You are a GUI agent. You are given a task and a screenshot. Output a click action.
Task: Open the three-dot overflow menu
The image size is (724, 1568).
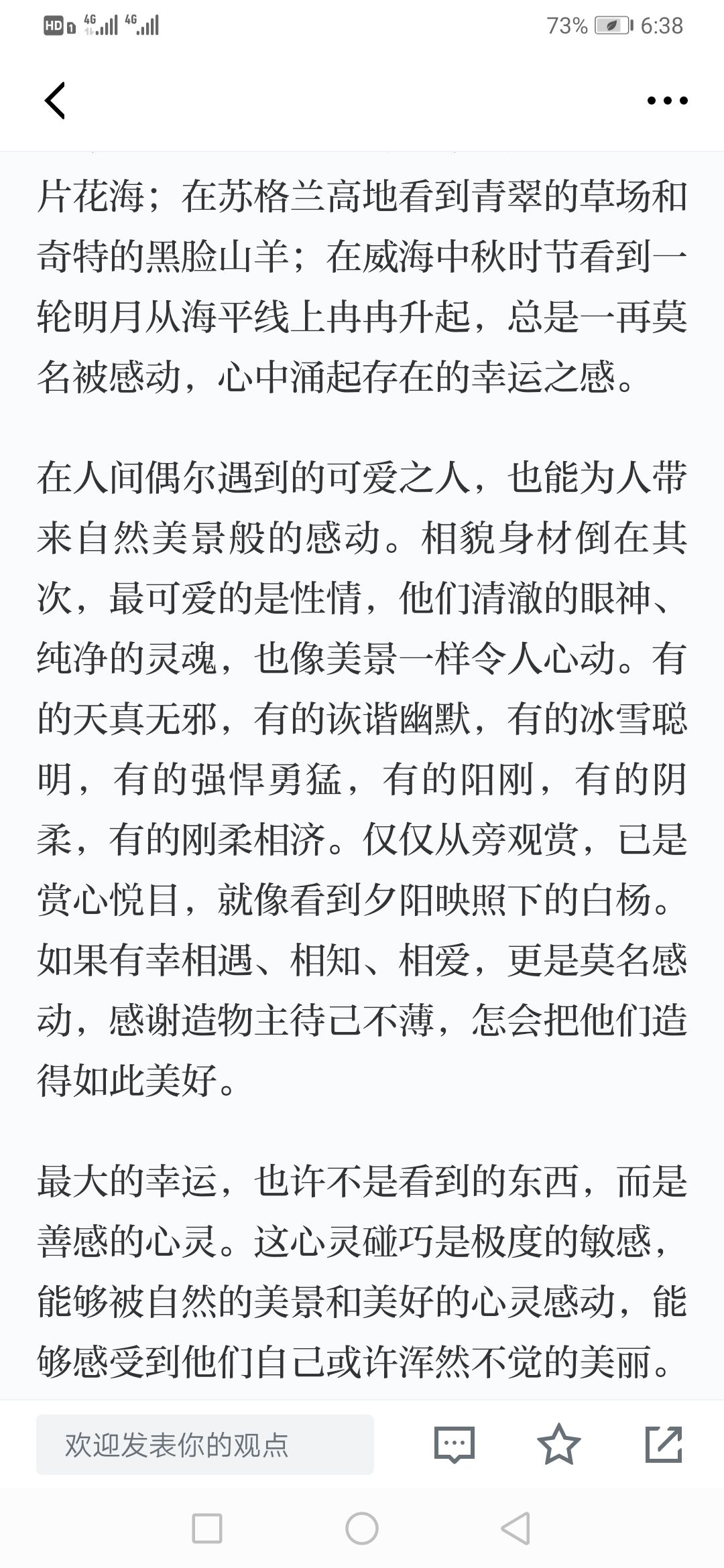click(x=668, y=101)
